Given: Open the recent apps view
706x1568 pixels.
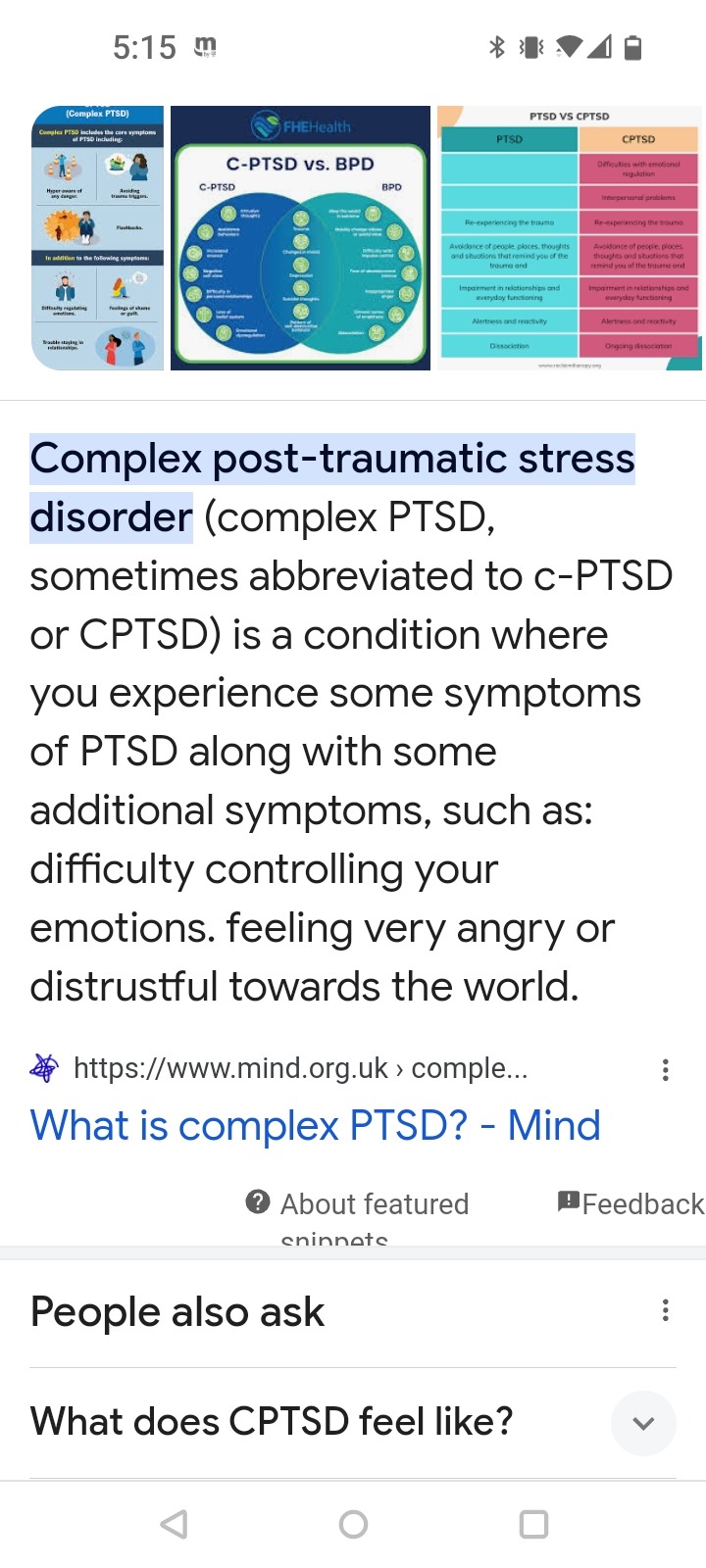Looking at the screenshot, I should [x=533, y=1524].
